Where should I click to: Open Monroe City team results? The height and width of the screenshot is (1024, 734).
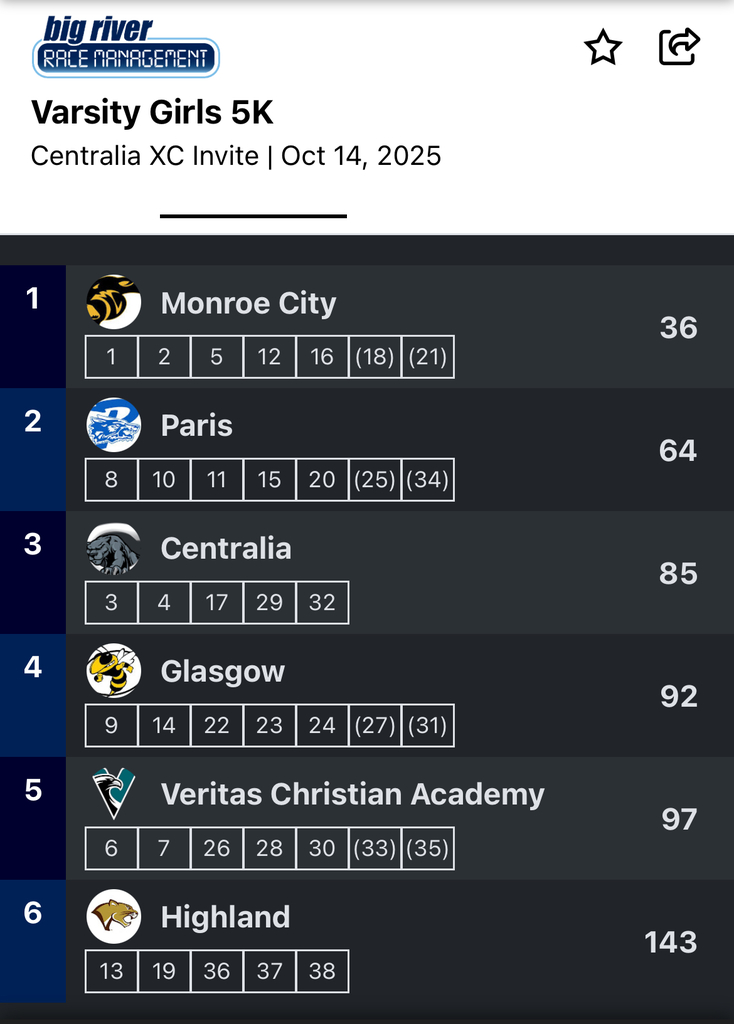[367, 327]
